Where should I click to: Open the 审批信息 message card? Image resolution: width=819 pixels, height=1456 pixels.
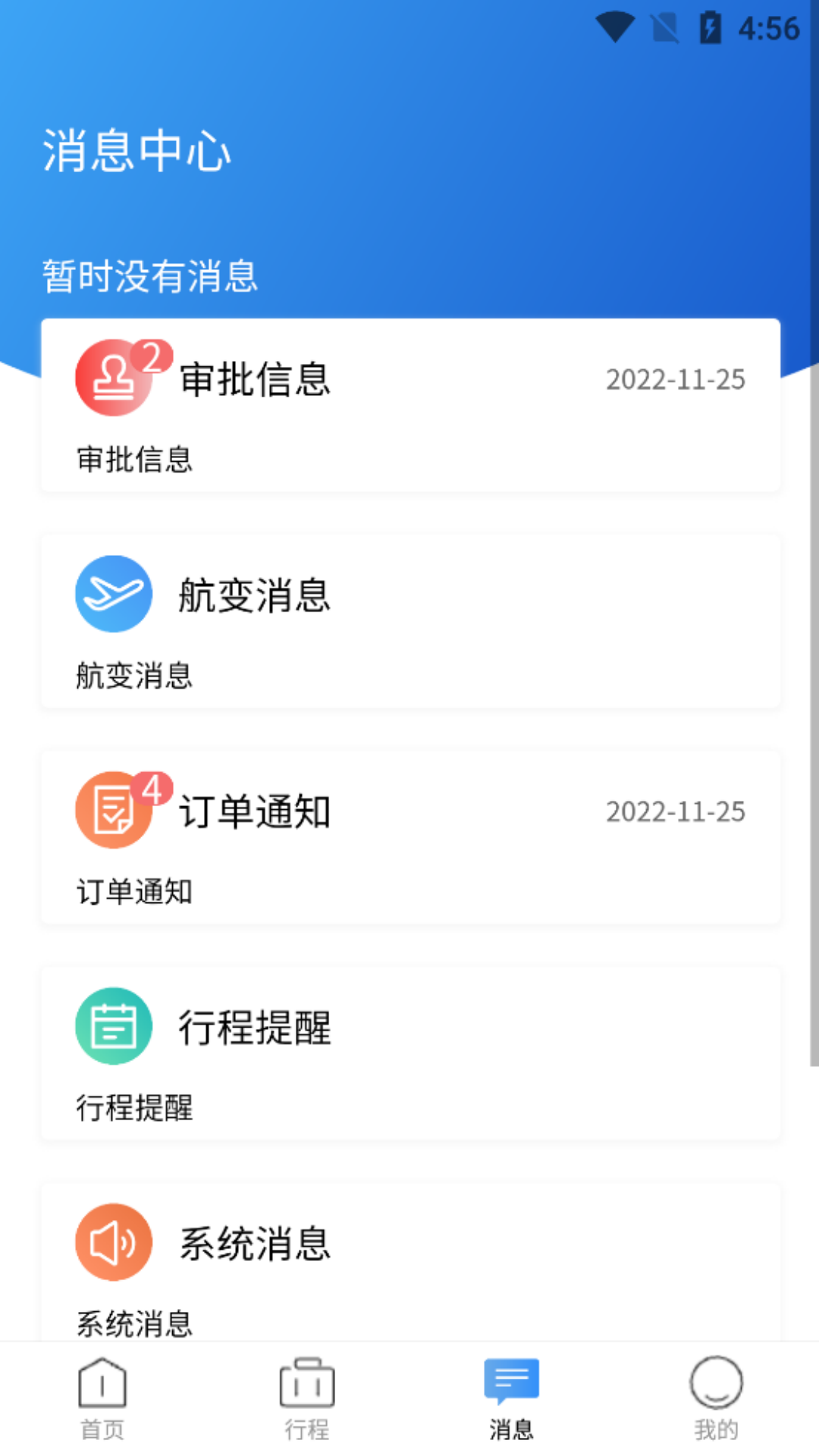409,407
